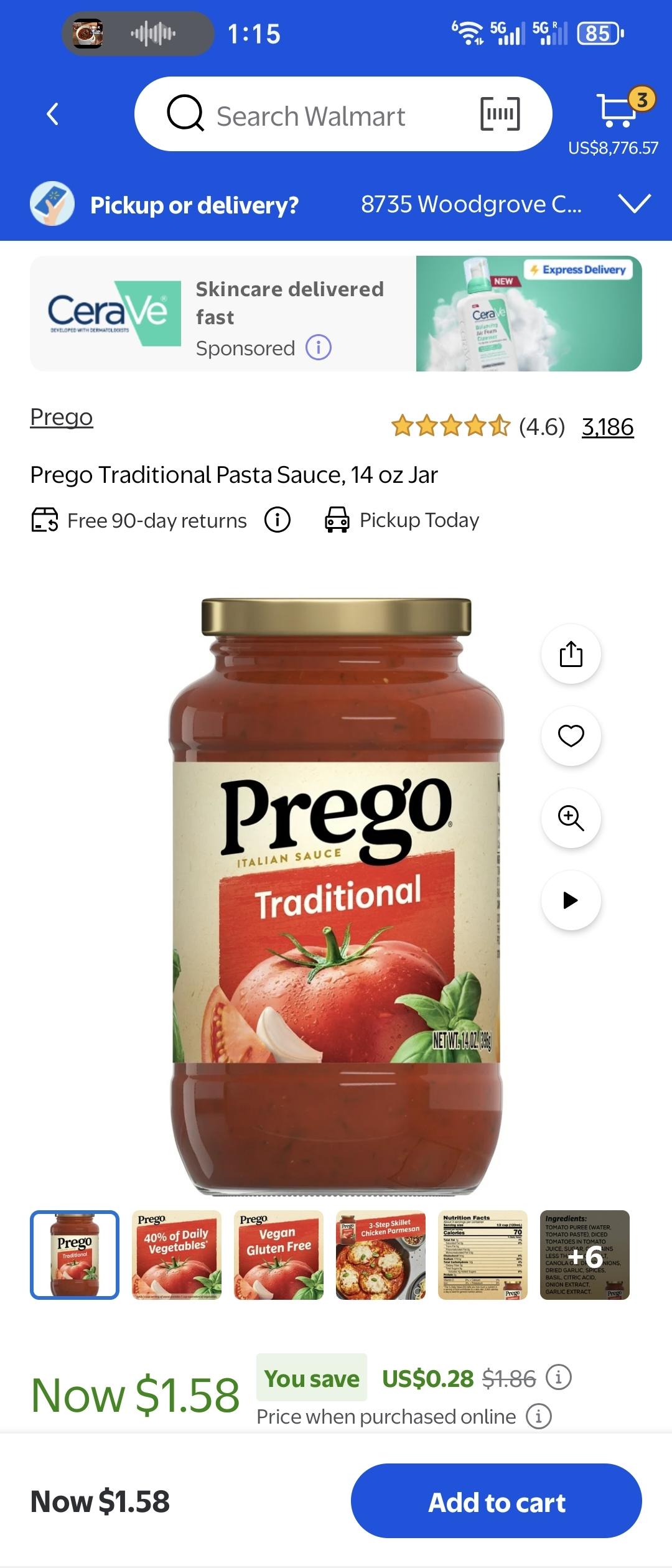Play the product video

click(x=571, y=900)
